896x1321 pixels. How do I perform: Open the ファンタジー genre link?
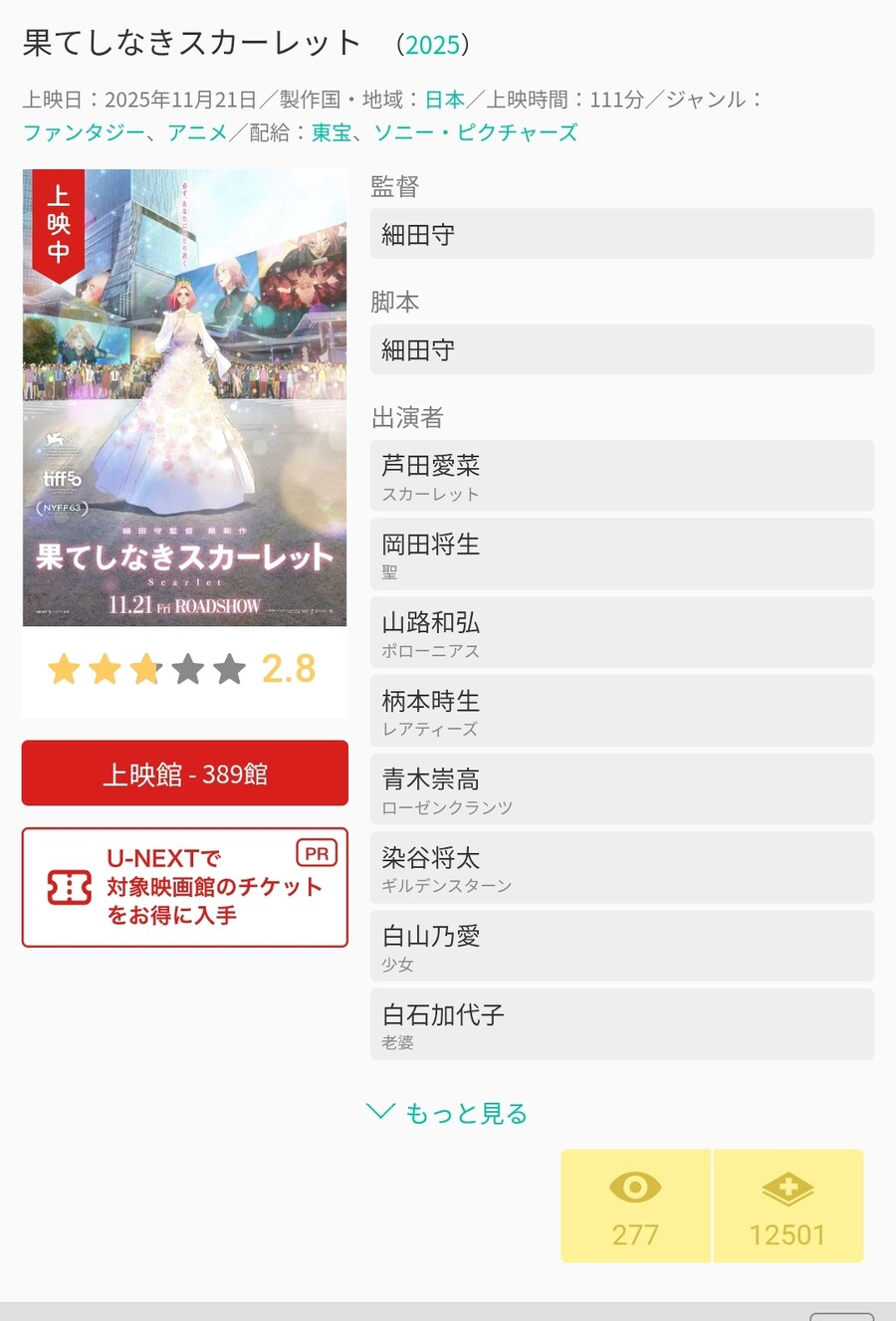click(84, 132)
